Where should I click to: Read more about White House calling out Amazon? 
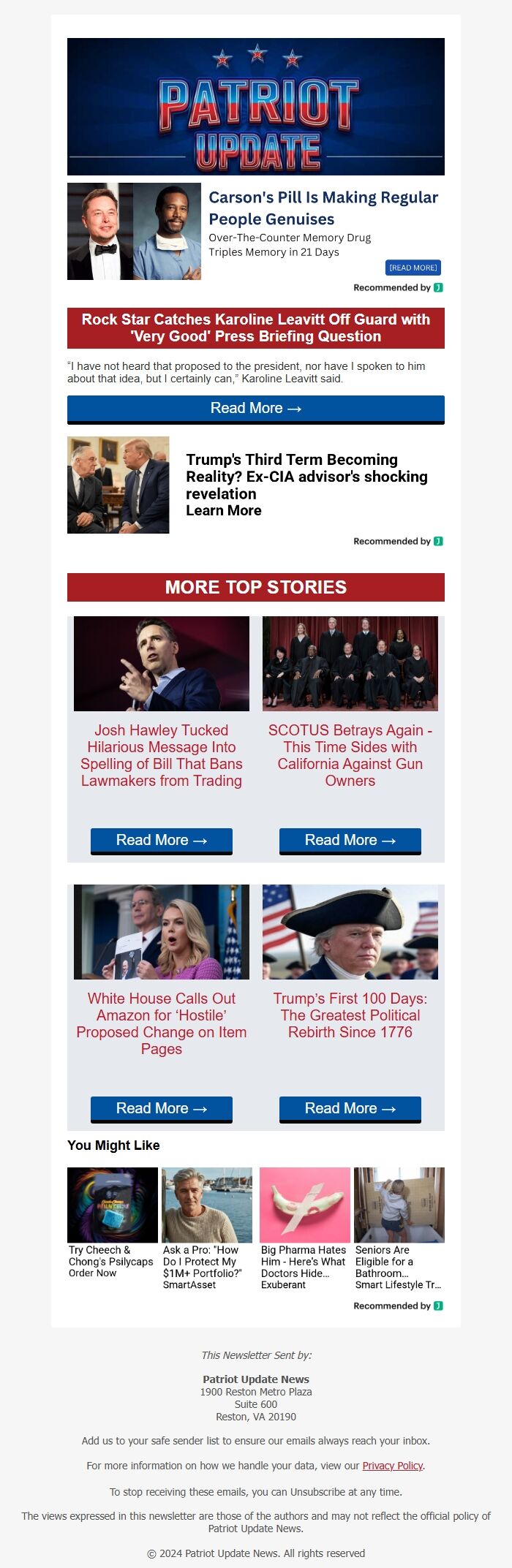[x=162, y=1108]
